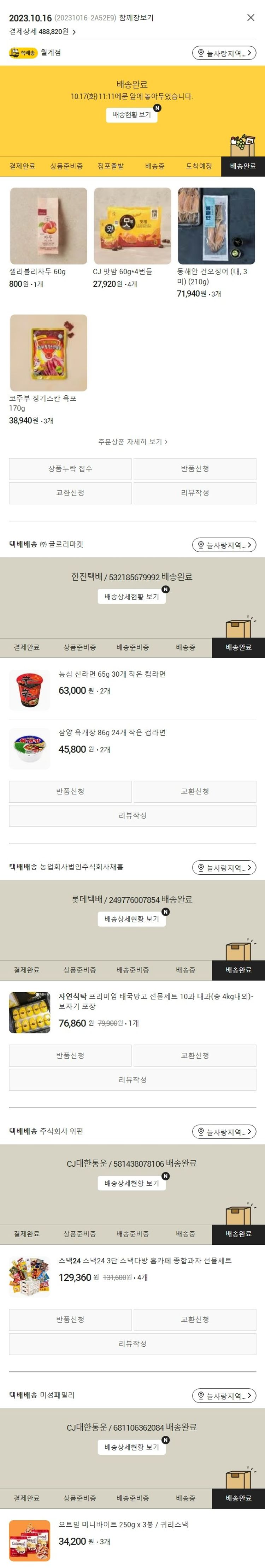Write review for 스낵24 order

[132, 1343]
